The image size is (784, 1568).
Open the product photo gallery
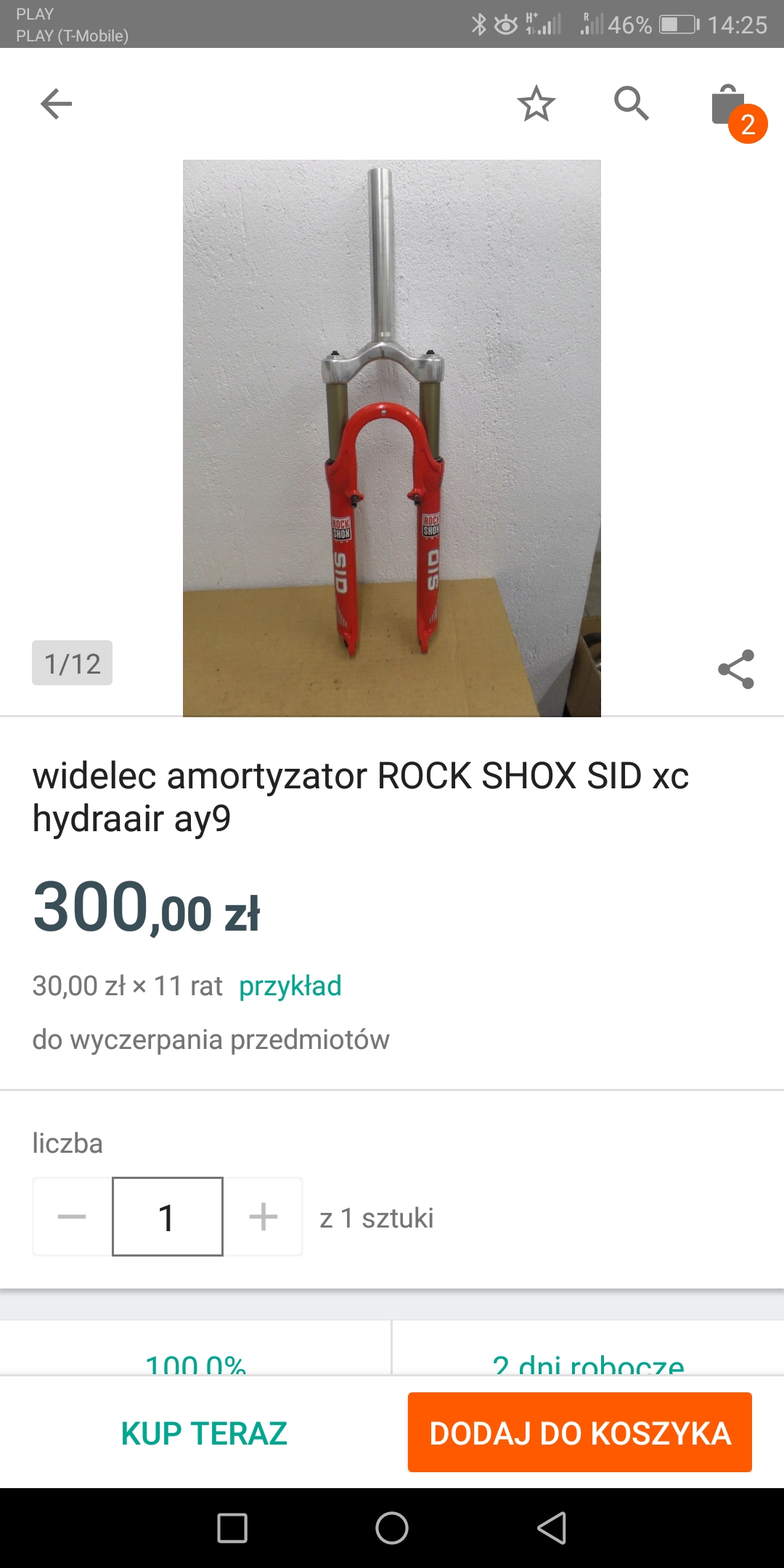tap(391, 438)
